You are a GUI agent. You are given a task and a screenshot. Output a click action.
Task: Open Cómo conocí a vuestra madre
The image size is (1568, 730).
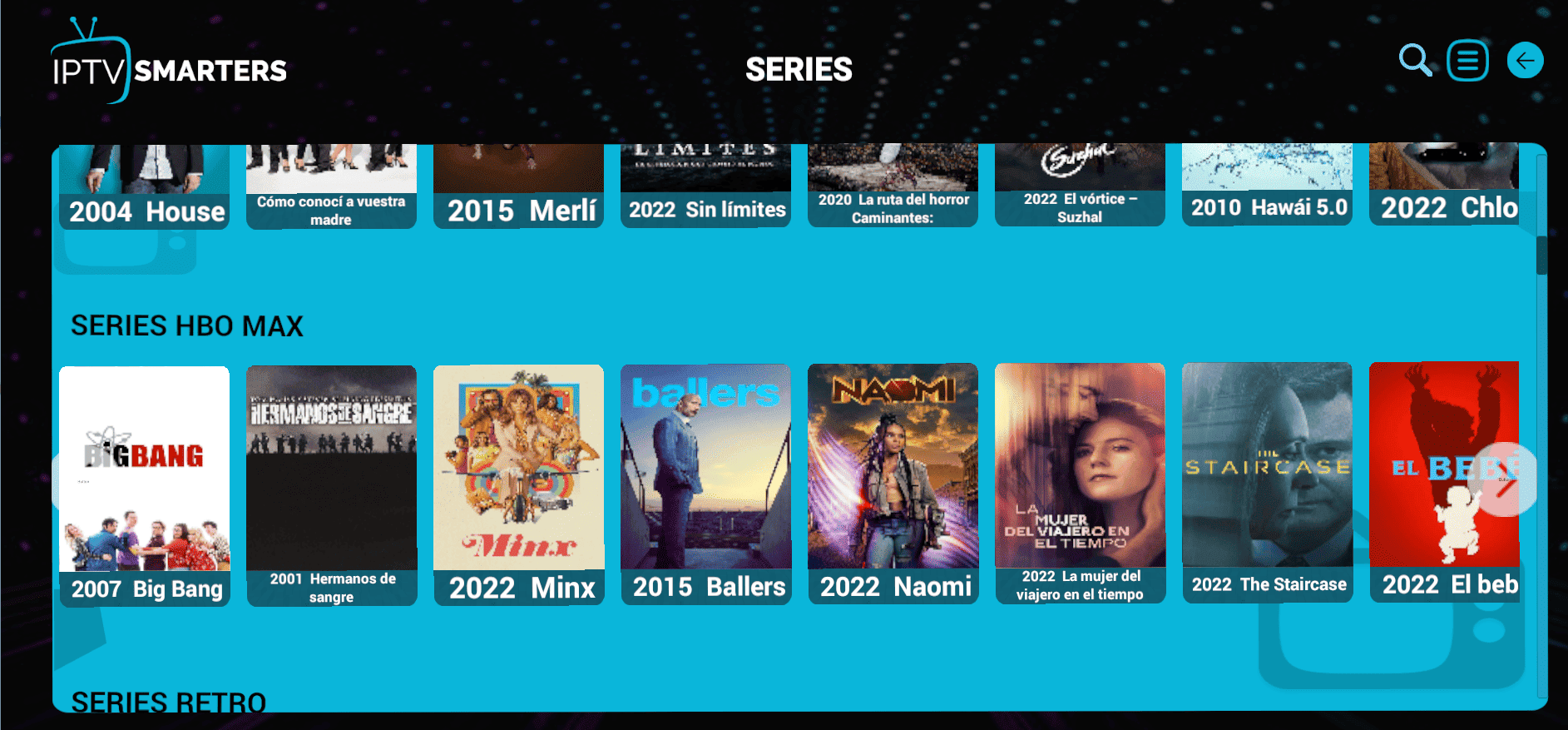(331, 187)
